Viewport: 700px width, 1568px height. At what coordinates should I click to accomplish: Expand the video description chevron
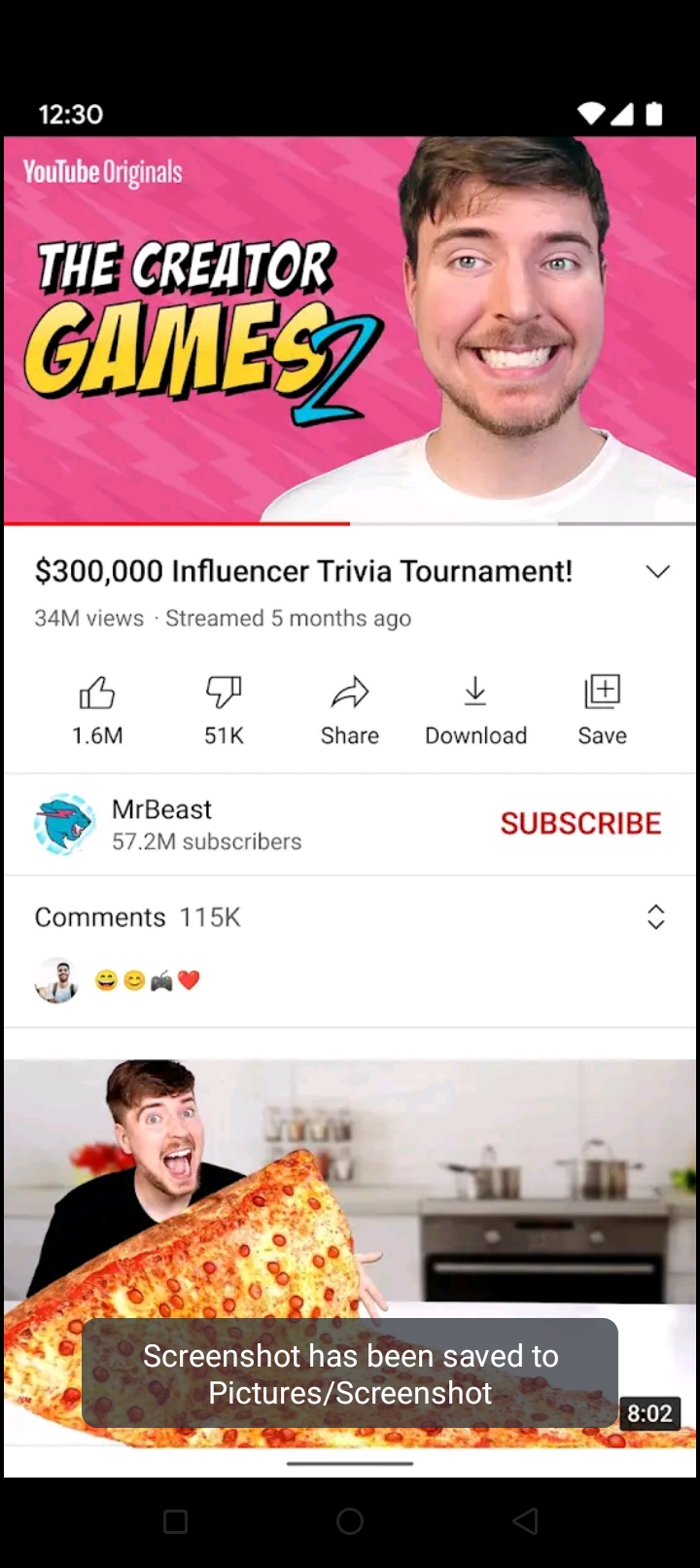658,572
